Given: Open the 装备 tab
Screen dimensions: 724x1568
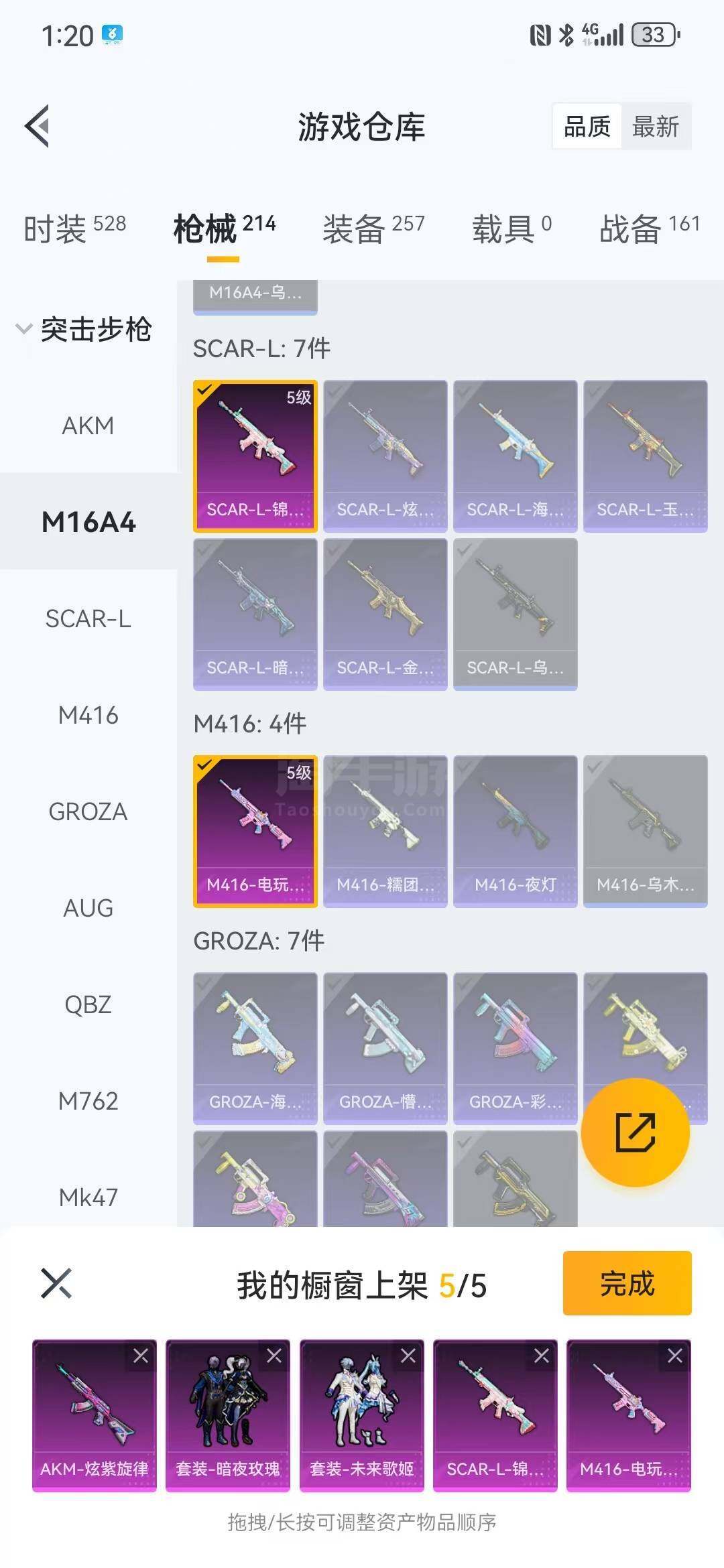Looking at the screenshot, I should [373, 228].
